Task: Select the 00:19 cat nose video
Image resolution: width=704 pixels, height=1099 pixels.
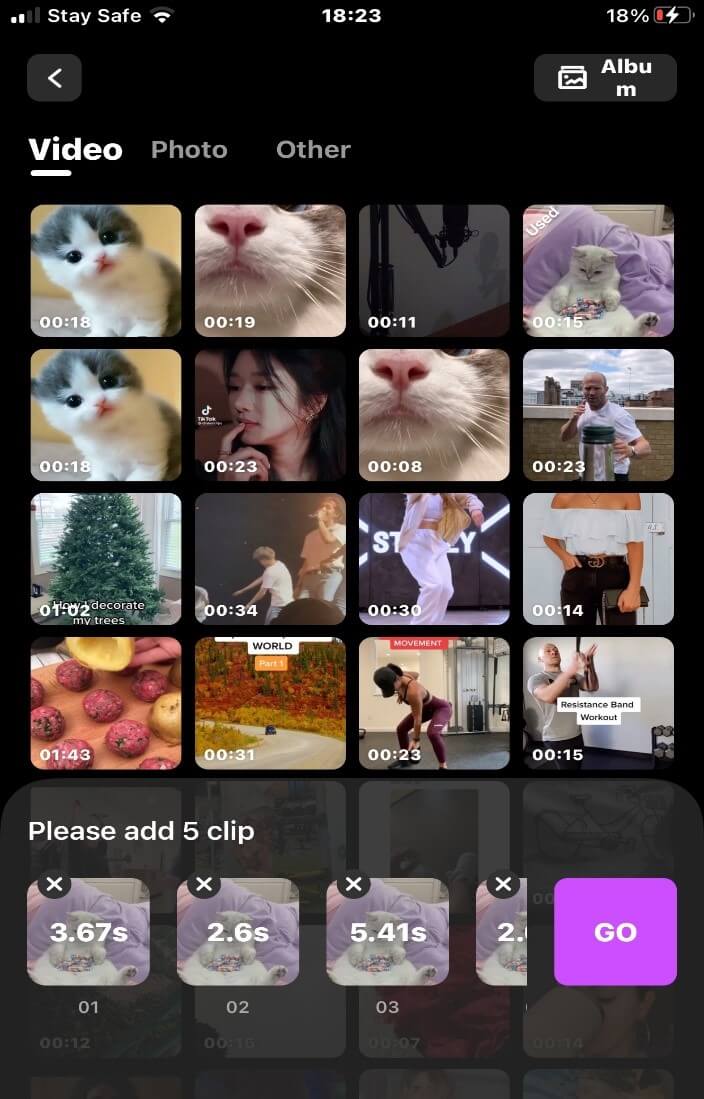Action: coord(270,270)
